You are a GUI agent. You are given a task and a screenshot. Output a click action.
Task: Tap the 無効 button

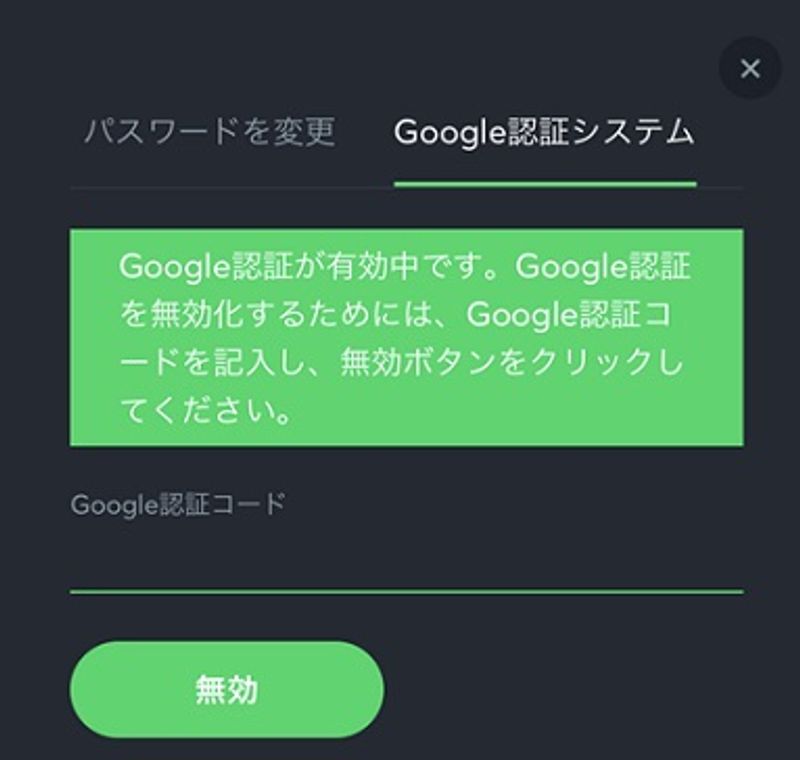tap(227, 689)
